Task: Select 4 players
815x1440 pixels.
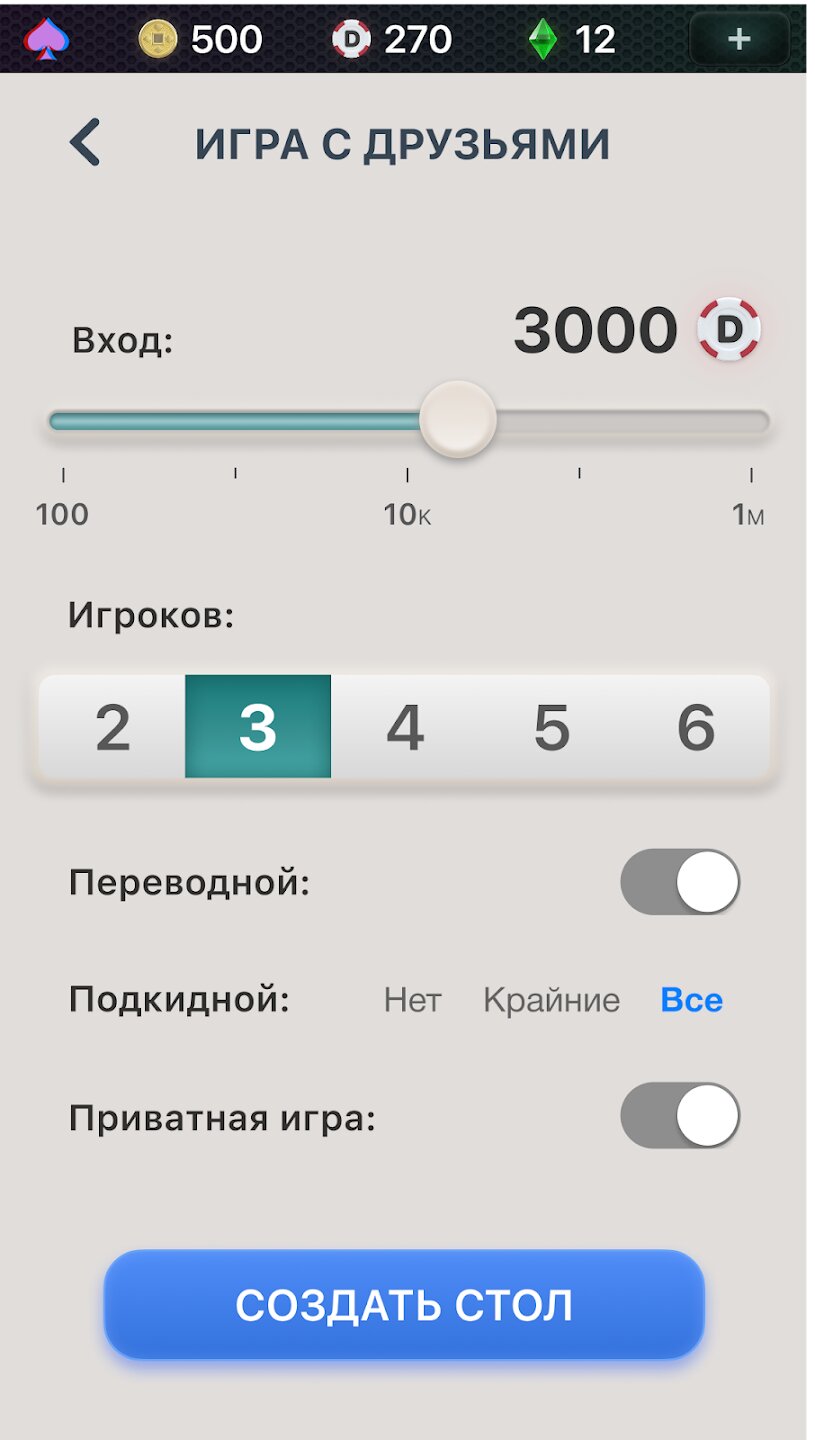Action: [405, 727]
